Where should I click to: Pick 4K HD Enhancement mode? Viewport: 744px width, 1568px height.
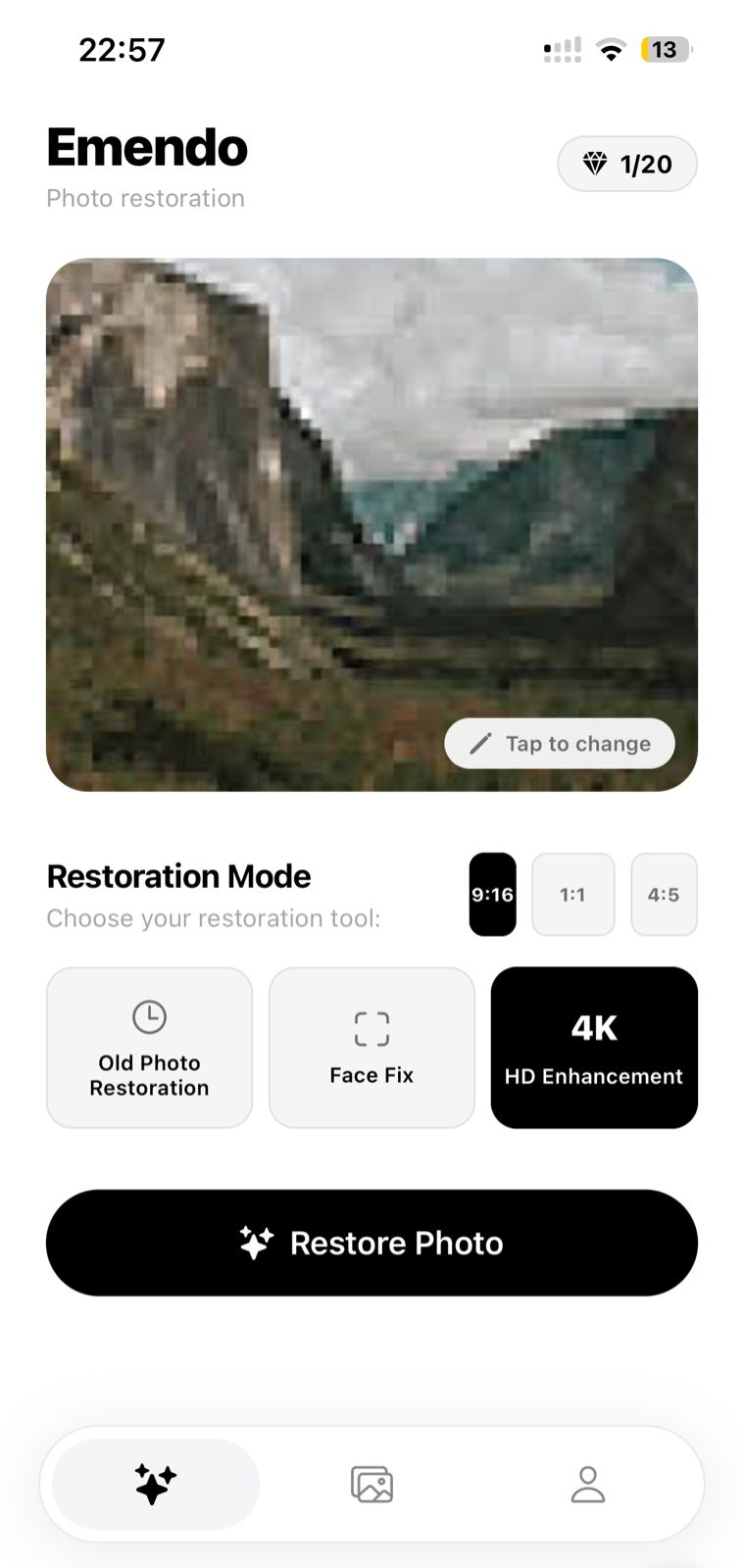(594, 1048)
